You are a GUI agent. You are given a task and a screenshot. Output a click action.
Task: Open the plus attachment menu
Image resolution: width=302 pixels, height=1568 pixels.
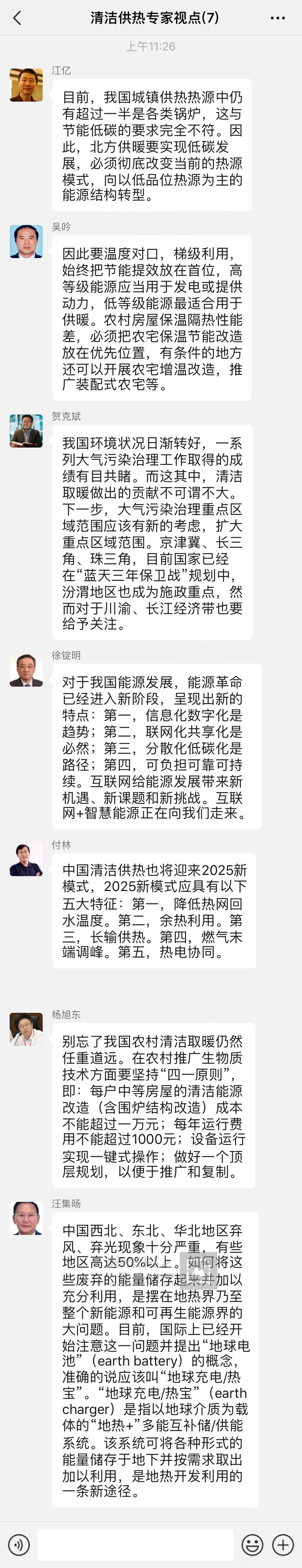point(283,1544)
